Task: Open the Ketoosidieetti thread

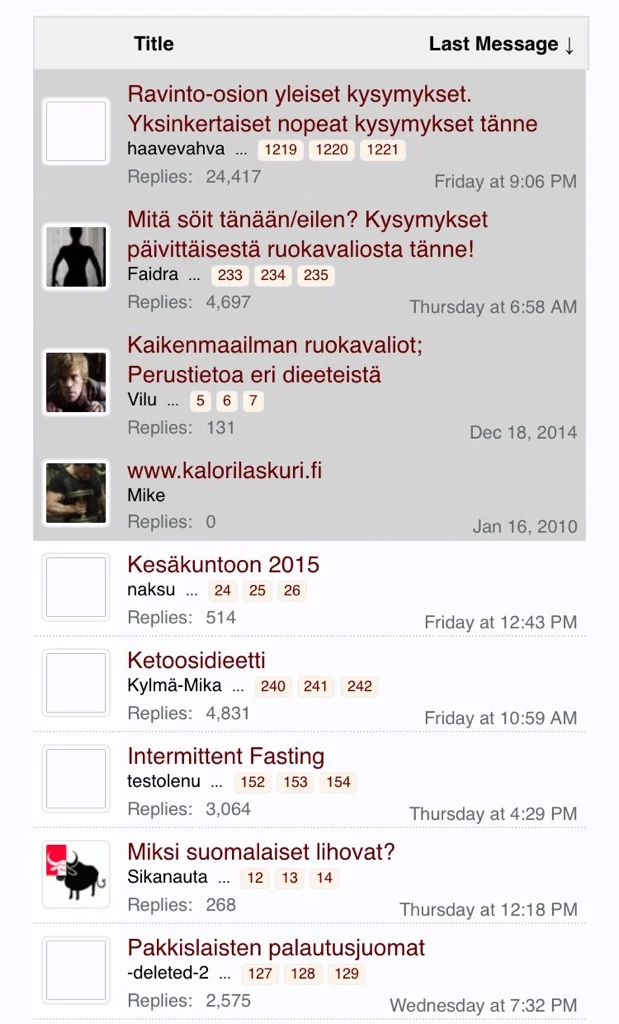Action: (x=196, y=660)
